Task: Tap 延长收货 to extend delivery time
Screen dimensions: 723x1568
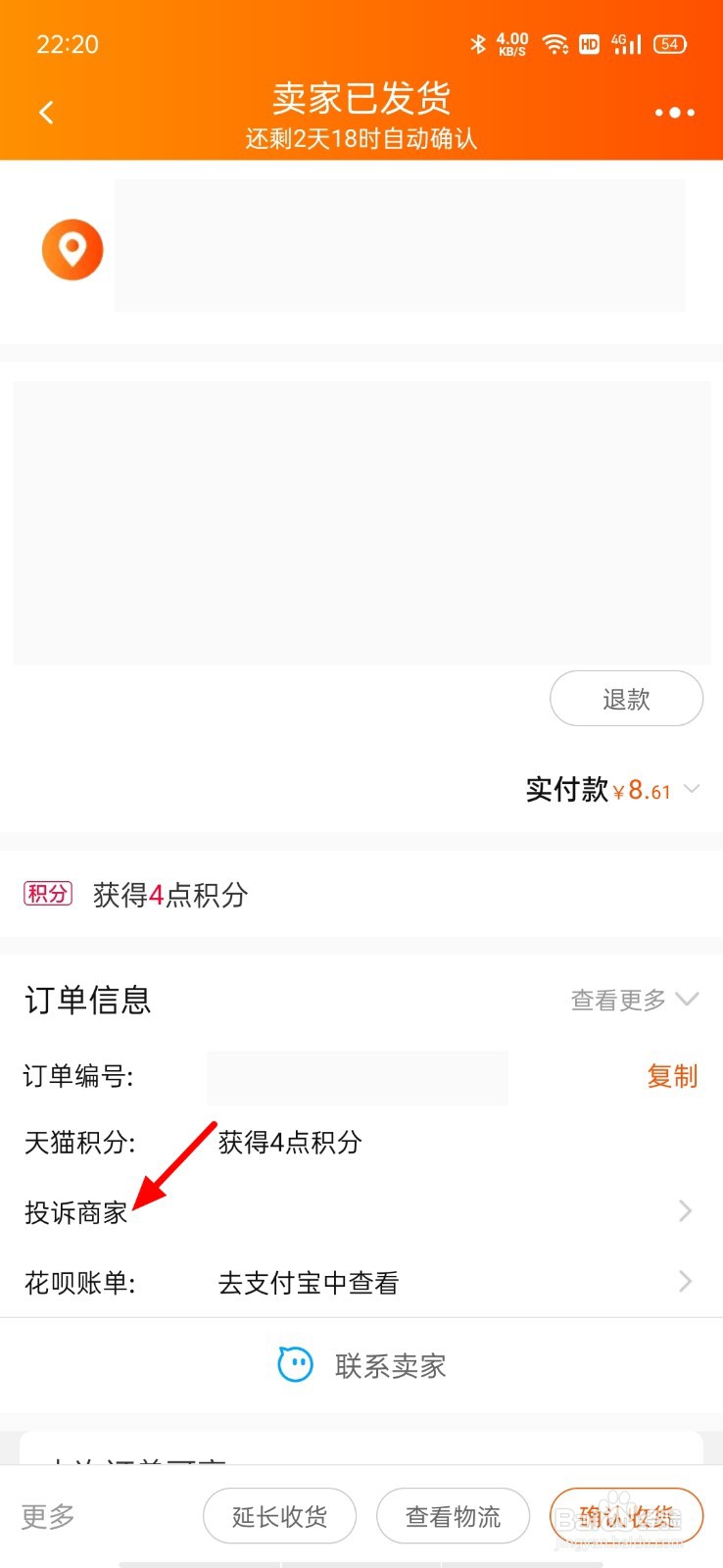Action: 279,1516
